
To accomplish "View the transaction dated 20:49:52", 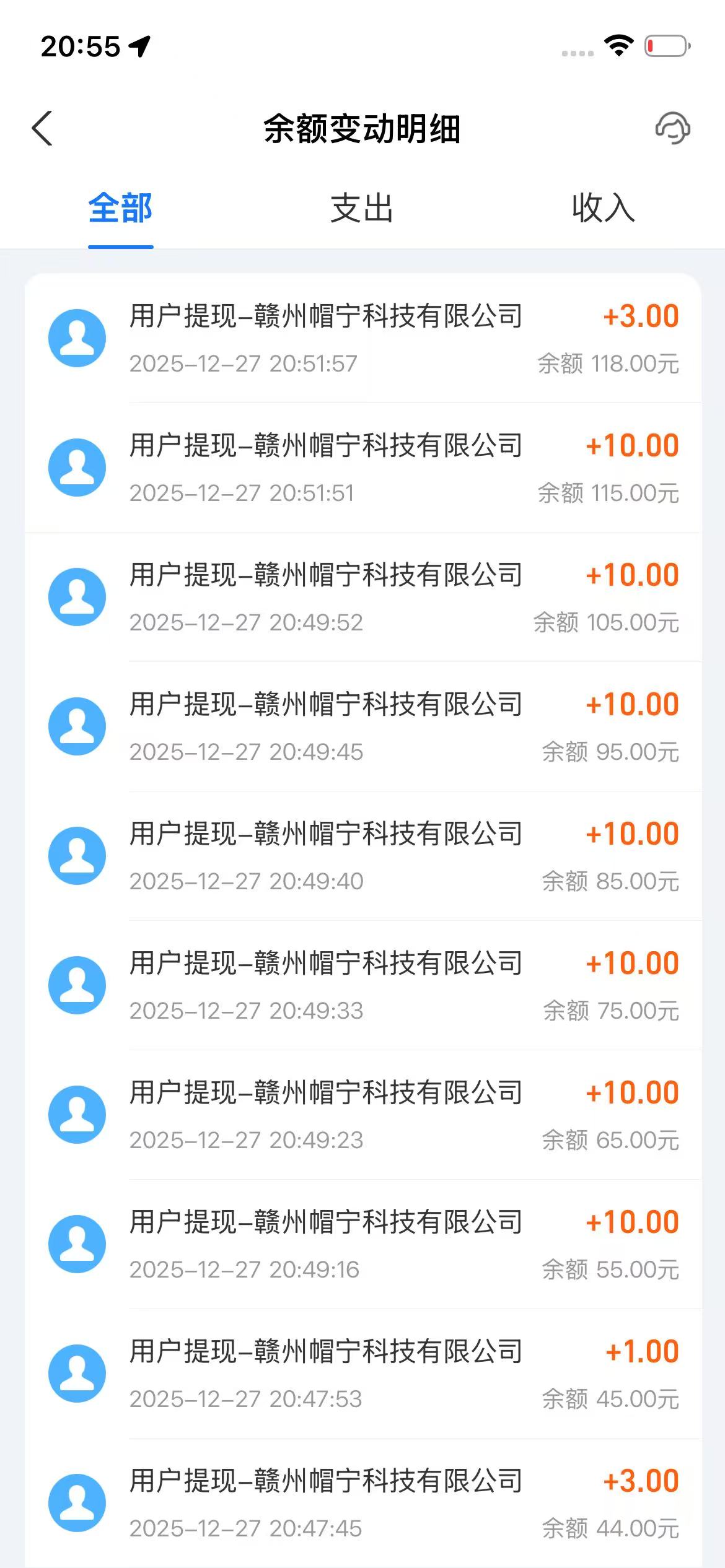I will click(363, 597).
